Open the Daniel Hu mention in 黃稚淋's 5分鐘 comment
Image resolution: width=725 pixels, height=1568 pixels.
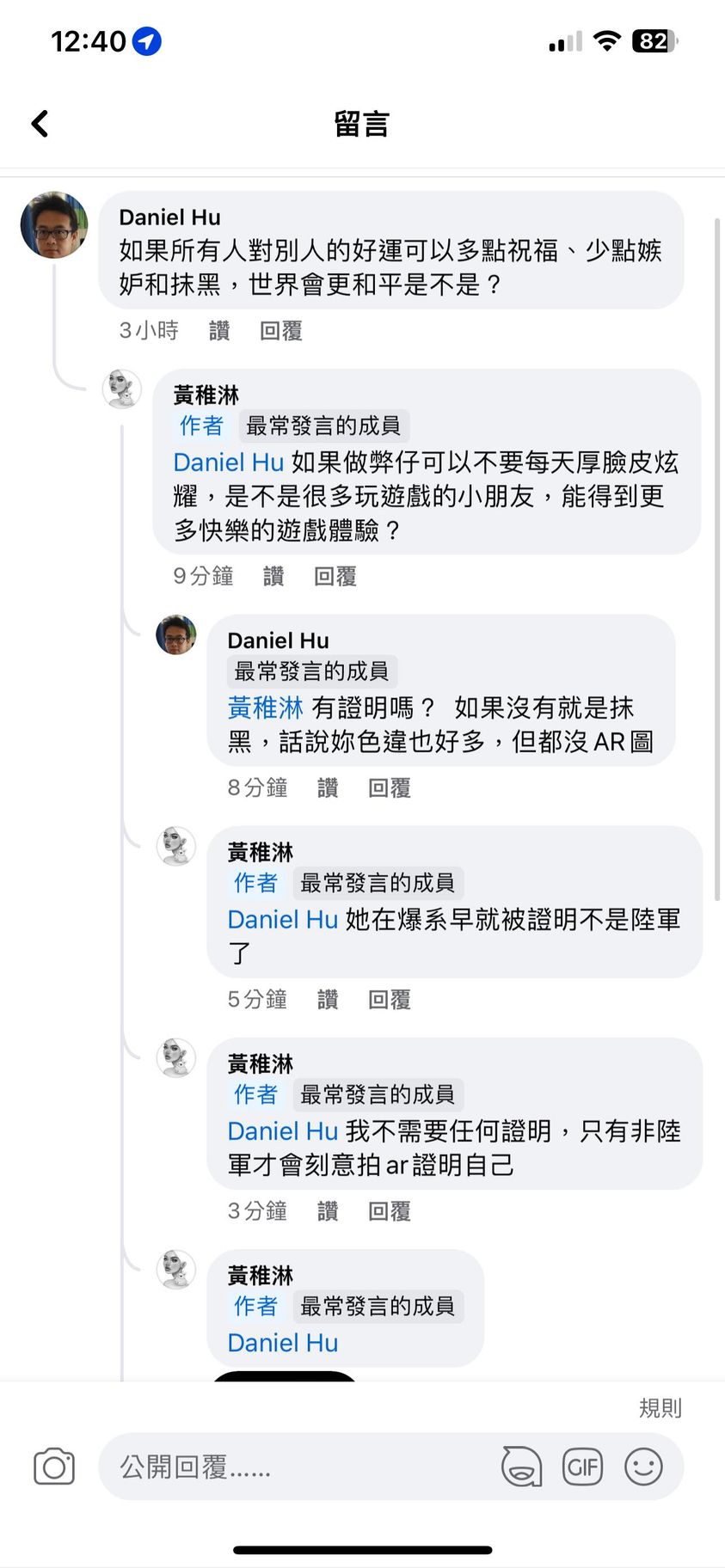pos(282,920)
